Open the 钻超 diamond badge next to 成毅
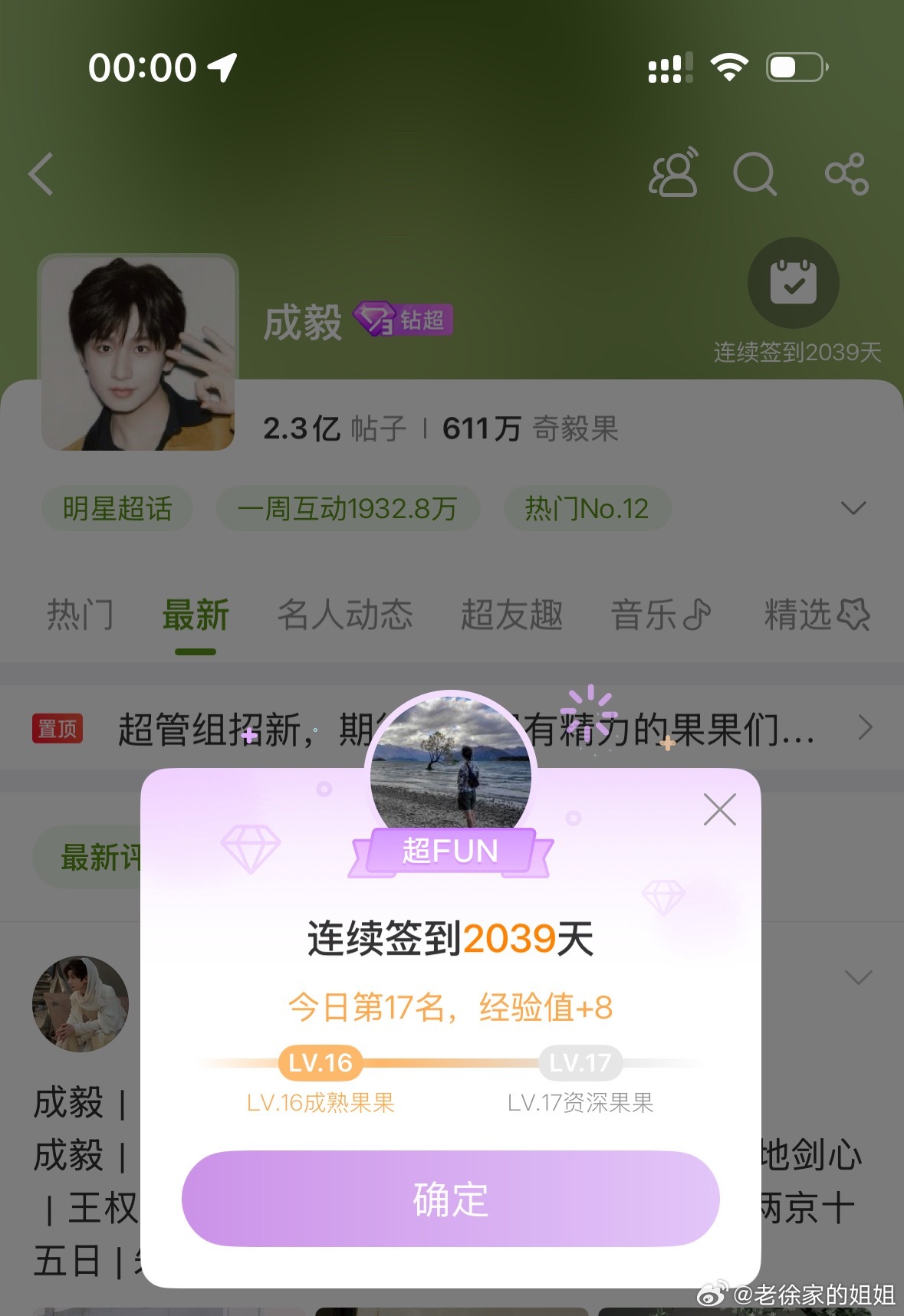The image size is (904, 1316). (404, 320)
